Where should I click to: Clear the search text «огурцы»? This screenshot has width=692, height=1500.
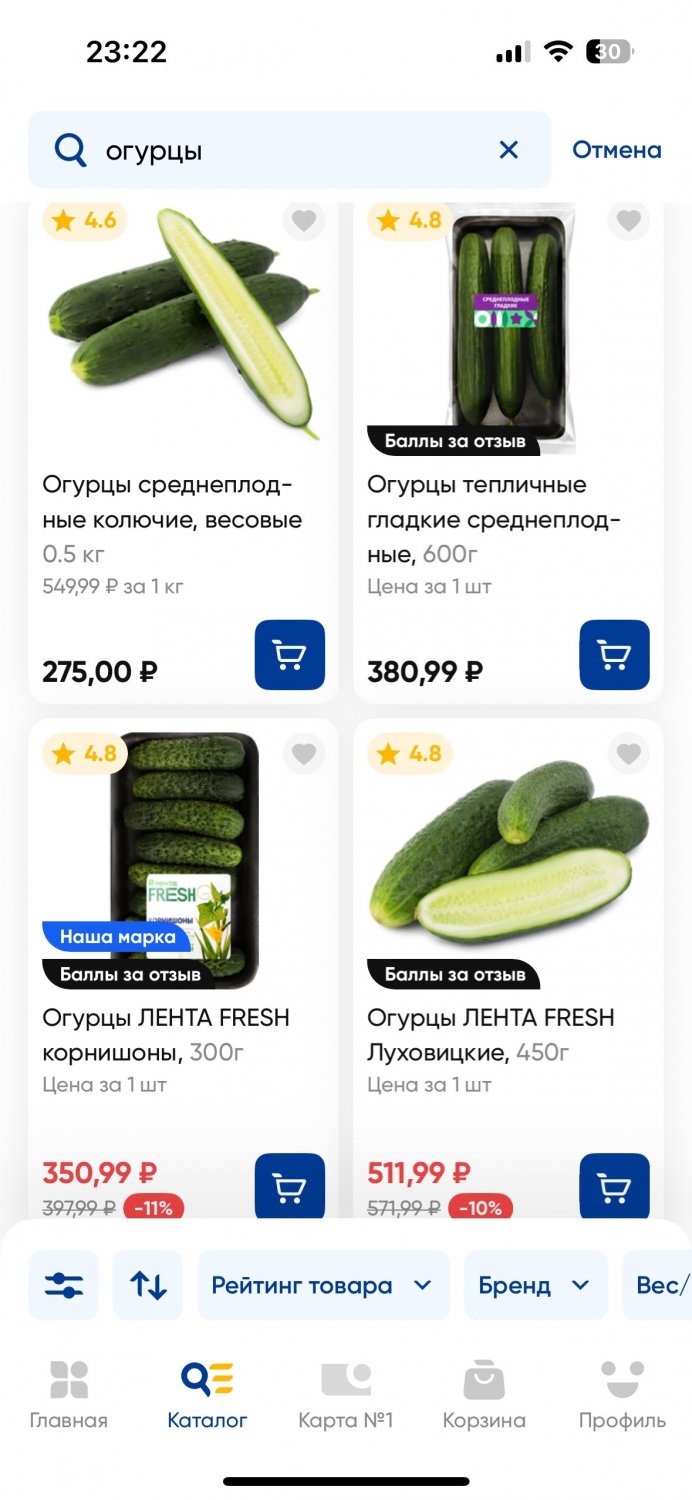tap(509, 150)
